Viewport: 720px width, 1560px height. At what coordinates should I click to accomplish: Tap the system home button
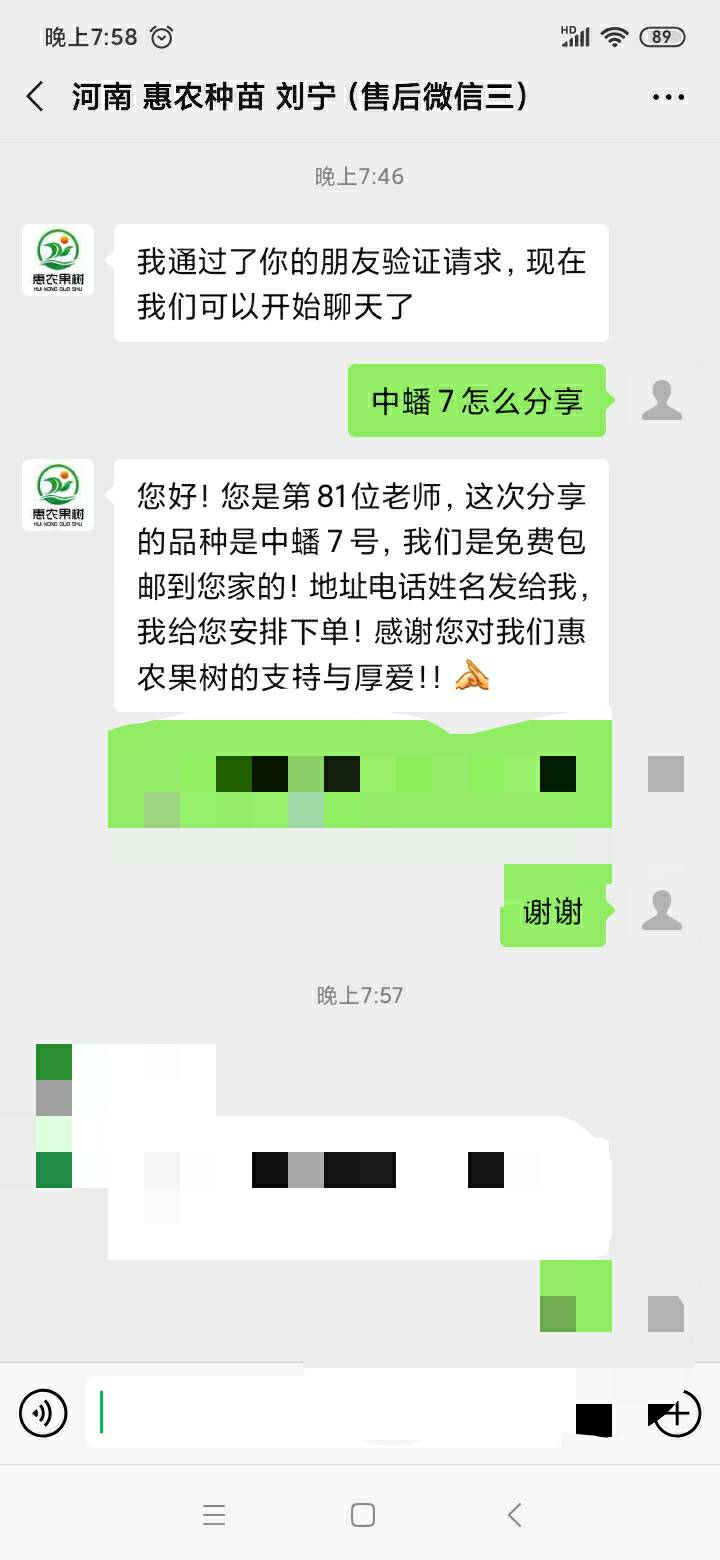click(x=363, y=1515)
